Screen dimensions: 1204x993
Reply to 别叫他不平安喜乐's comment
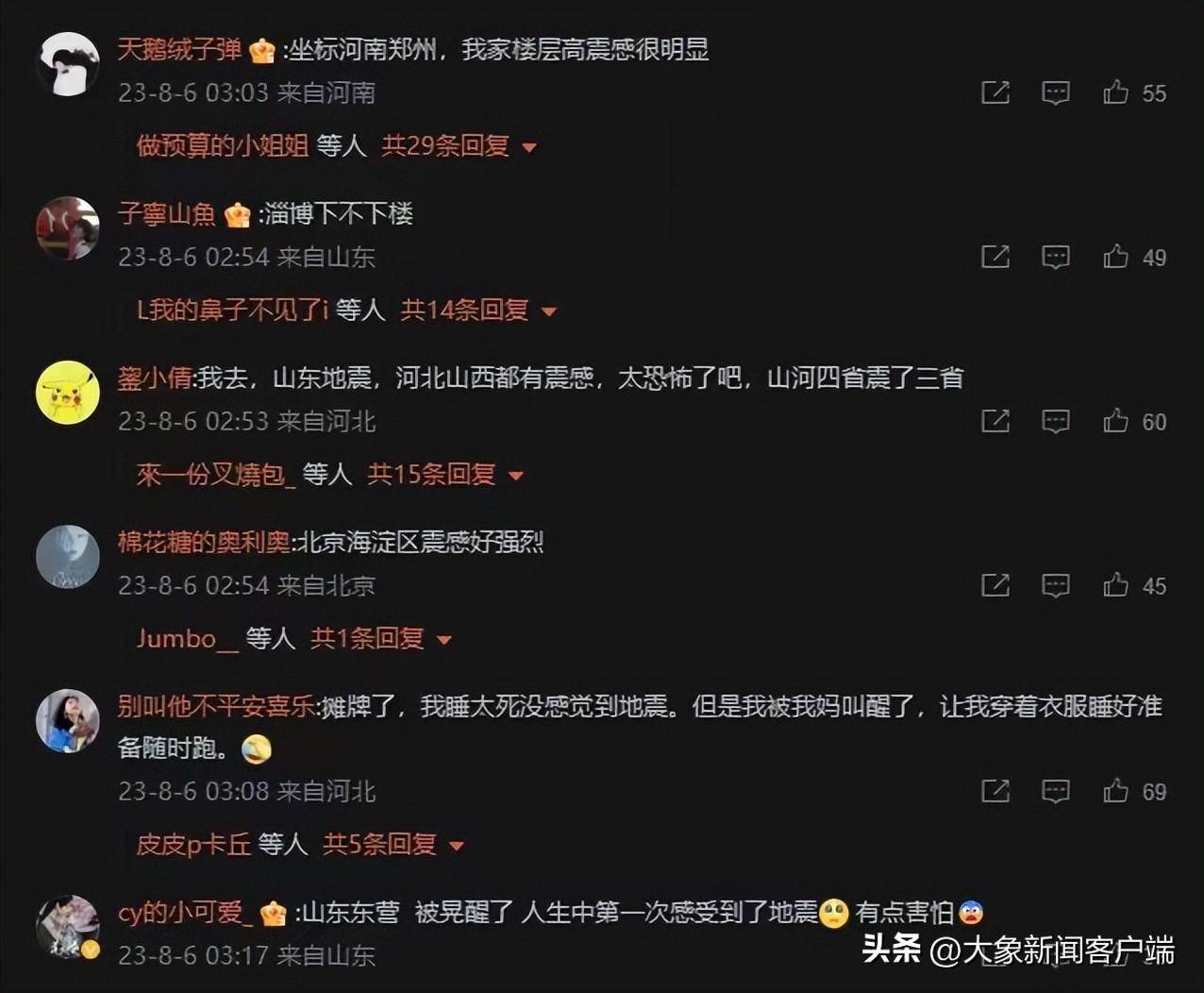click(1055, 791)
